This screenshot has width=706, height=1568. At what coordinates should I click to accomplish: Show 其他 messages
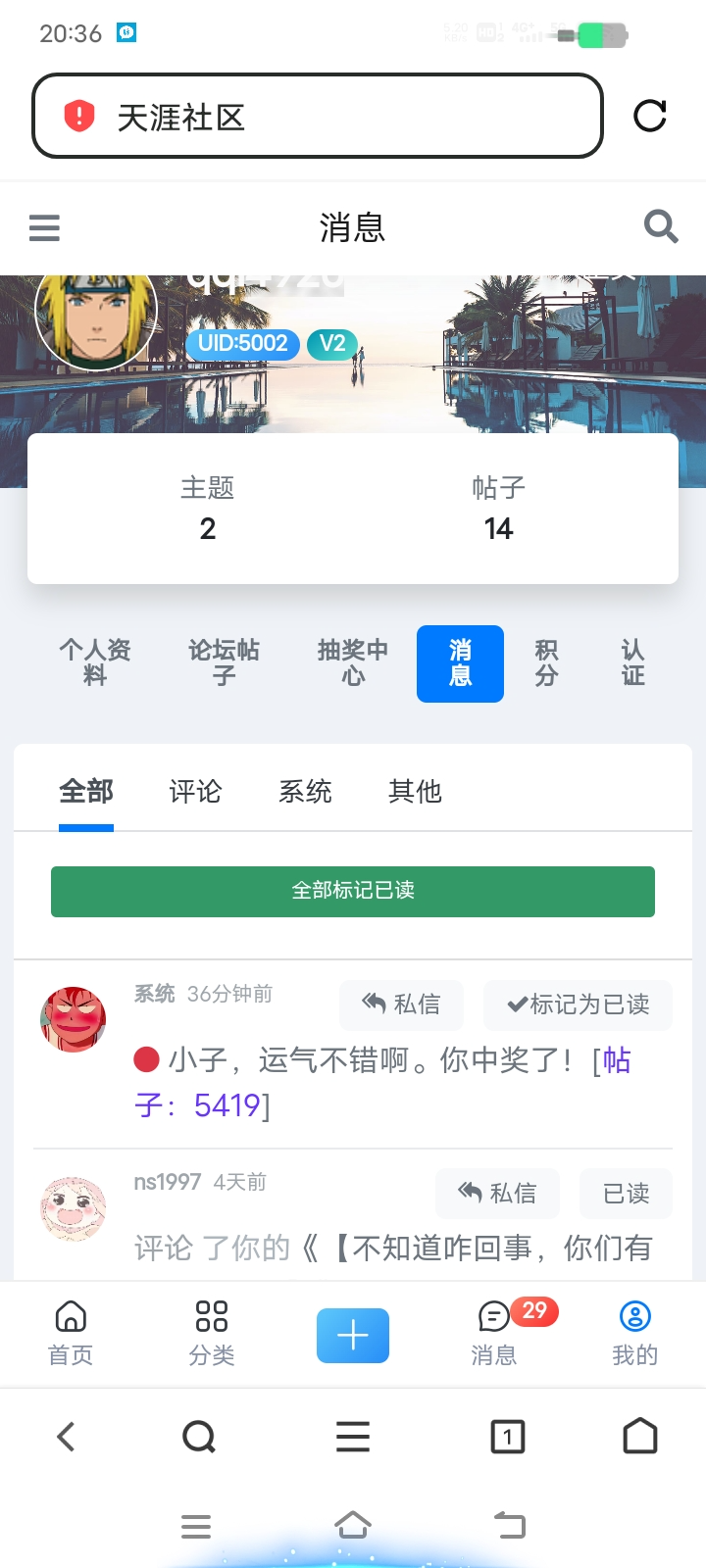tap(415, 792)
